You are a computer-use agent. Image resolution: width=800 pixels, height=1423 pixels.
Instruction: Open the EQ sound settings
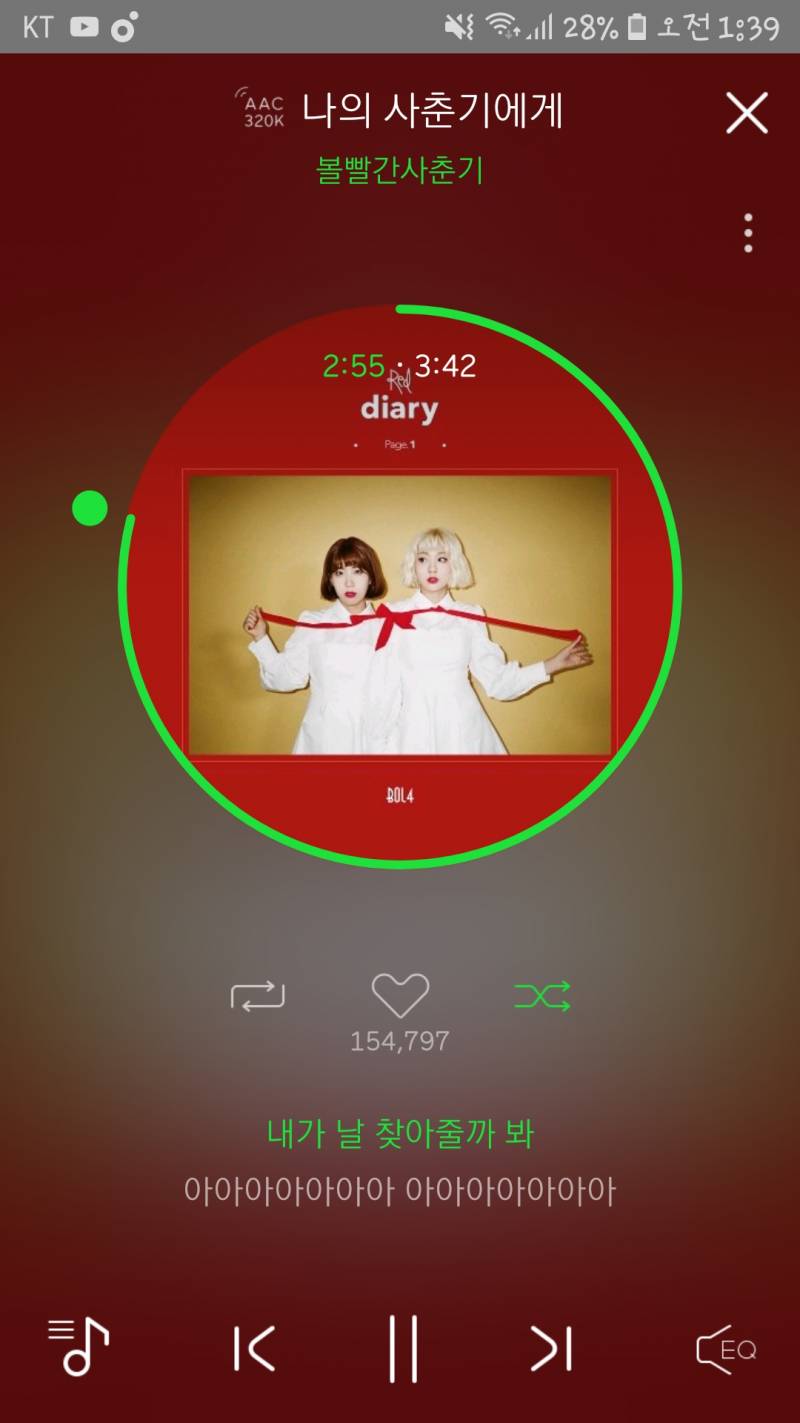726,1349
